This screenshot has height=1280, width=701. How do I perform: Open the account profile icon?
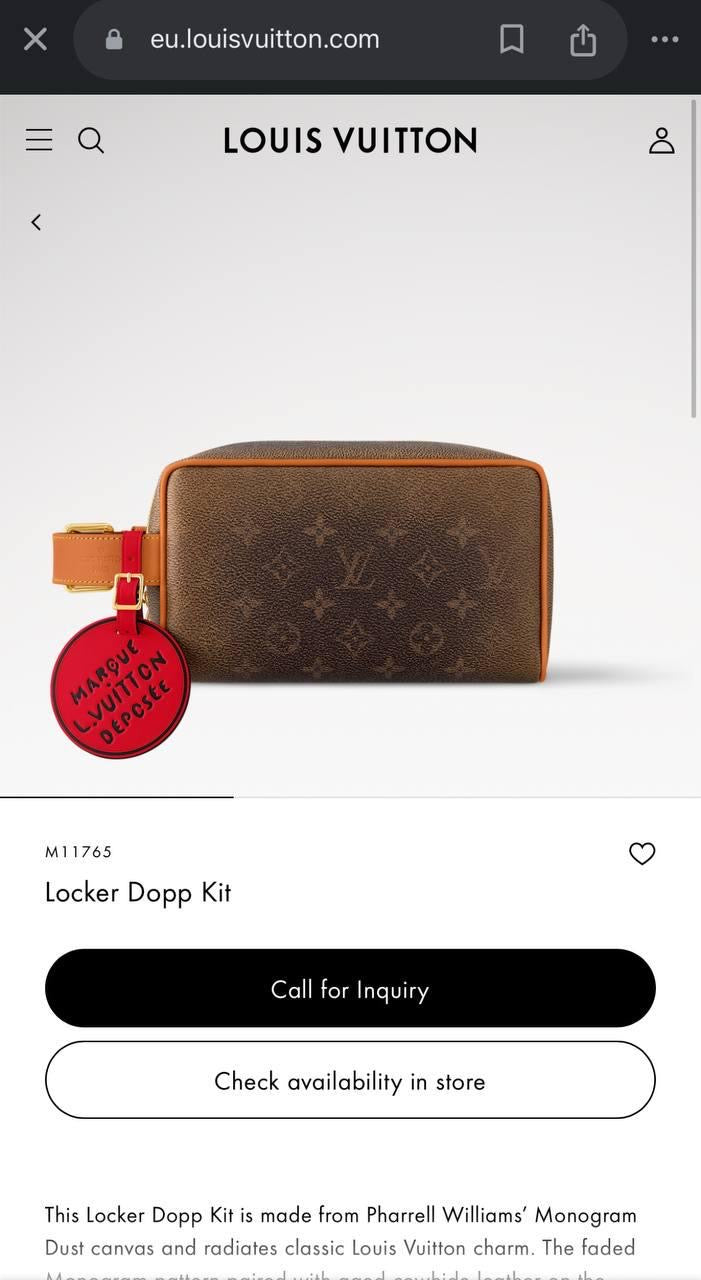[x=661, y=140]
